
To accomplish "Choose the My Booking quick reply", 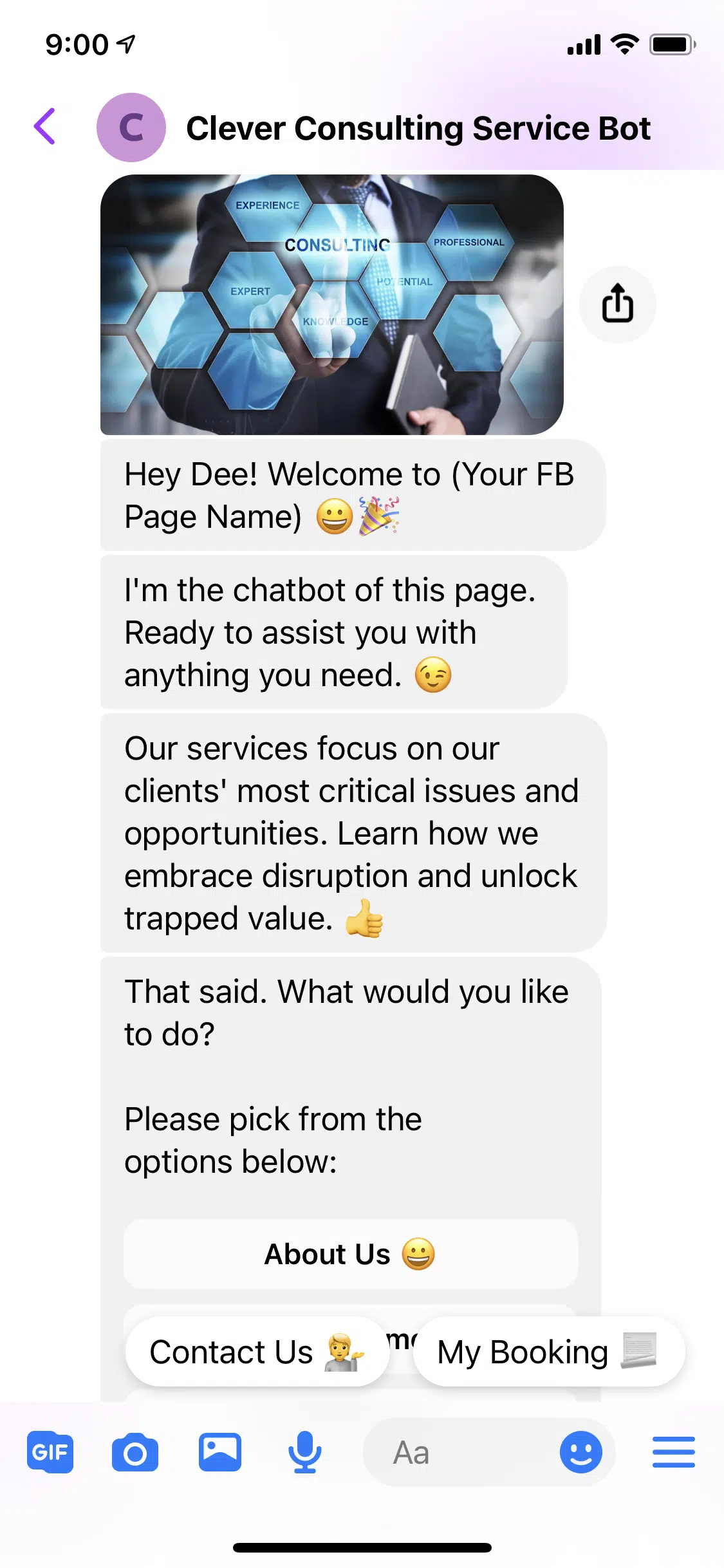I will pyautogui.click(x=548, y=1352).
